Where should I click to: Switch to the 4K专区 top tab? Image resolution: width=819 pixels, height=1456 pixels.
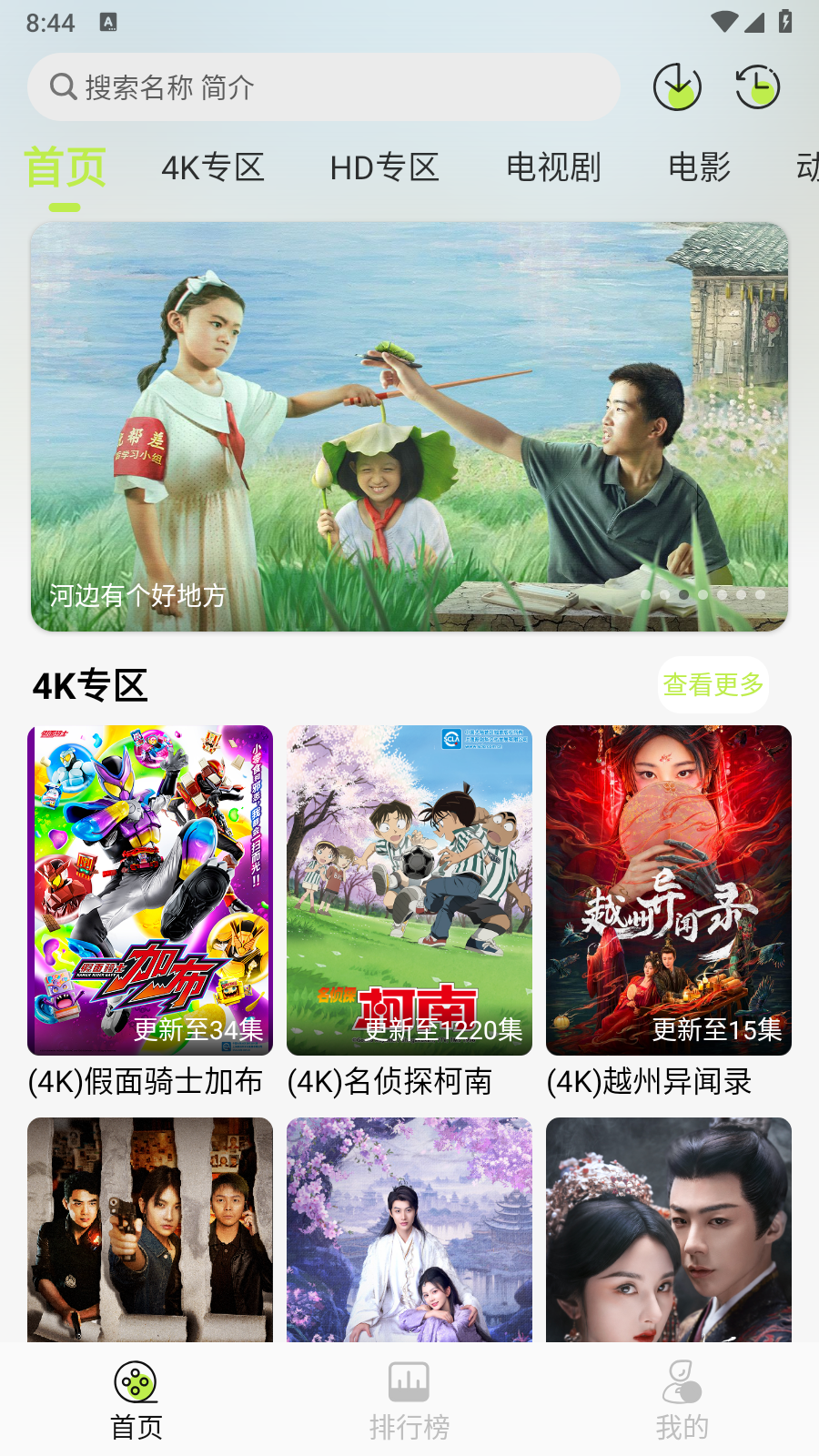click(213, 167)
